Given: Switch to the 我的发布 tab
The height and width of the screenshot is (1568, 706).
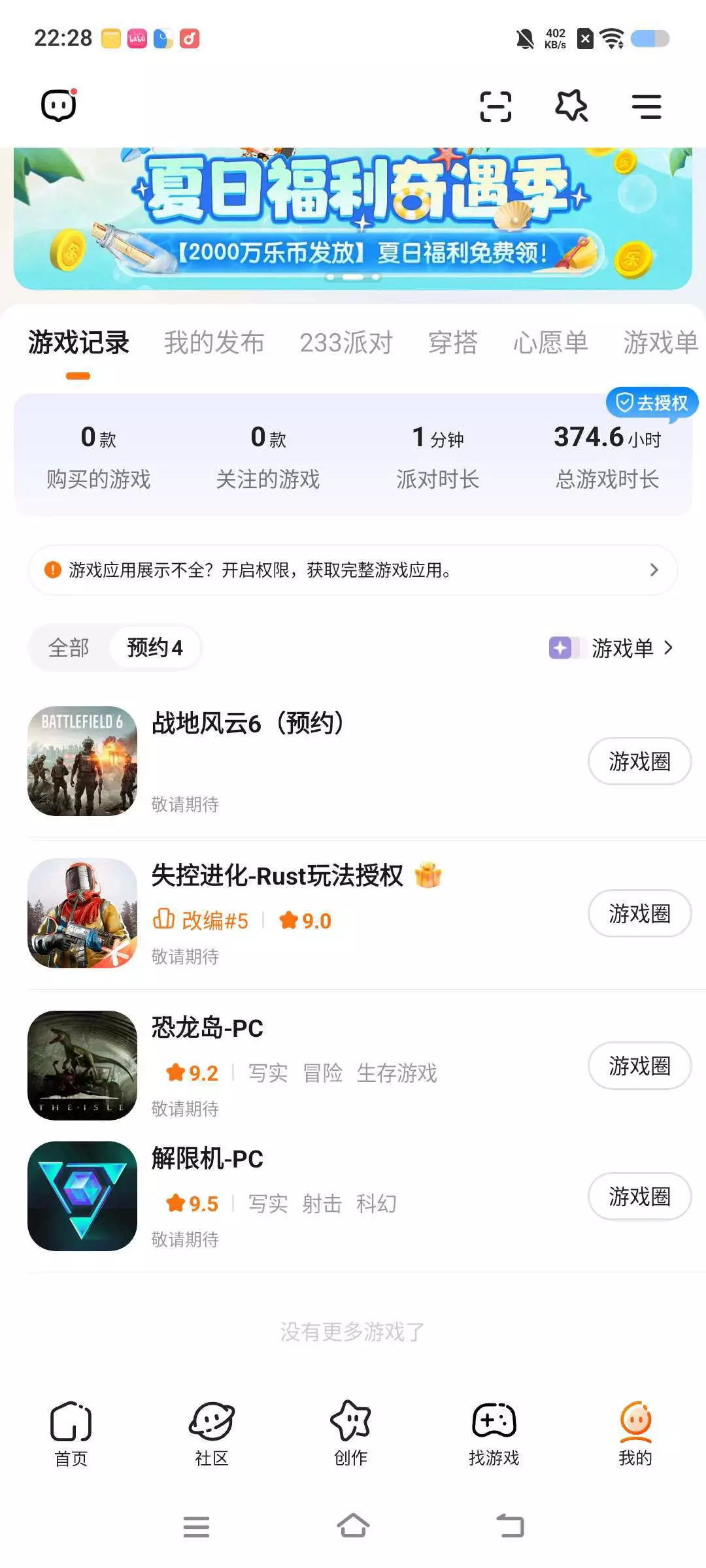Looking at the screenshot, I should [x=214, y=343].
